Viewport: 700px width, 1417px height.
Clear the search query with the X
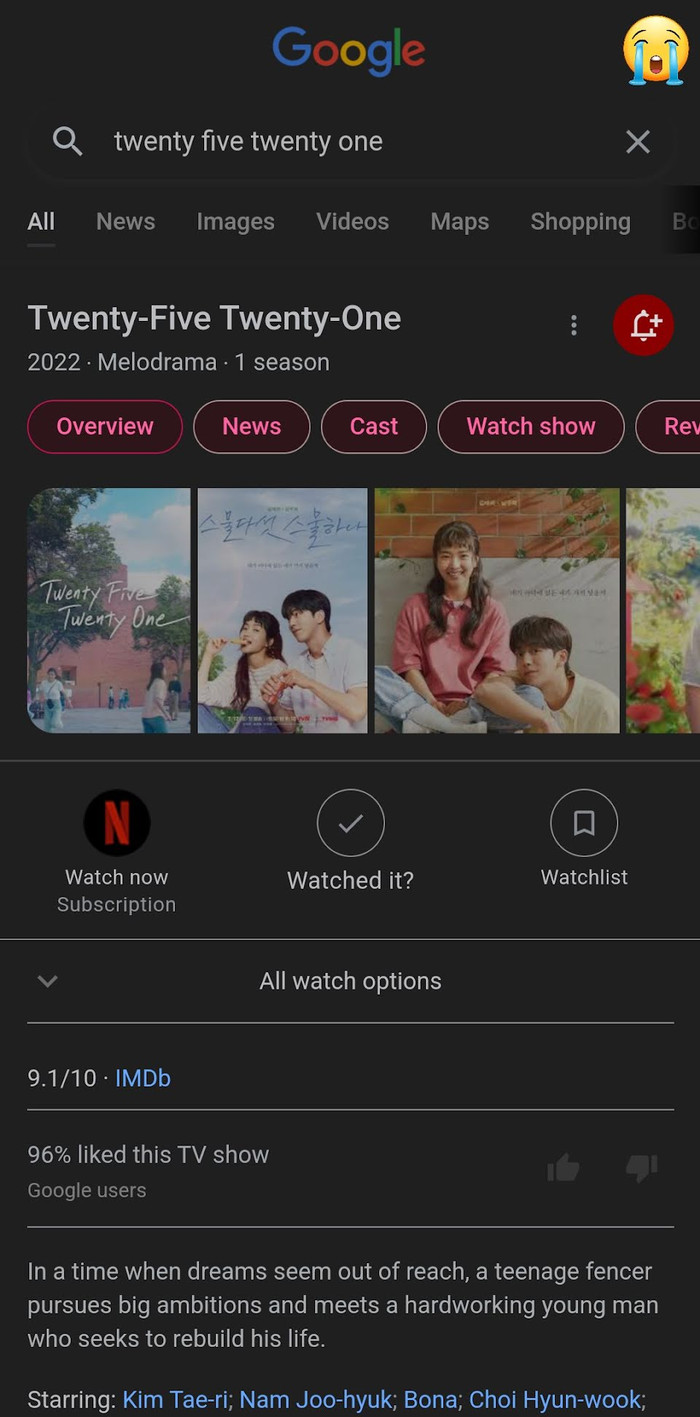[x=637, y=142]
